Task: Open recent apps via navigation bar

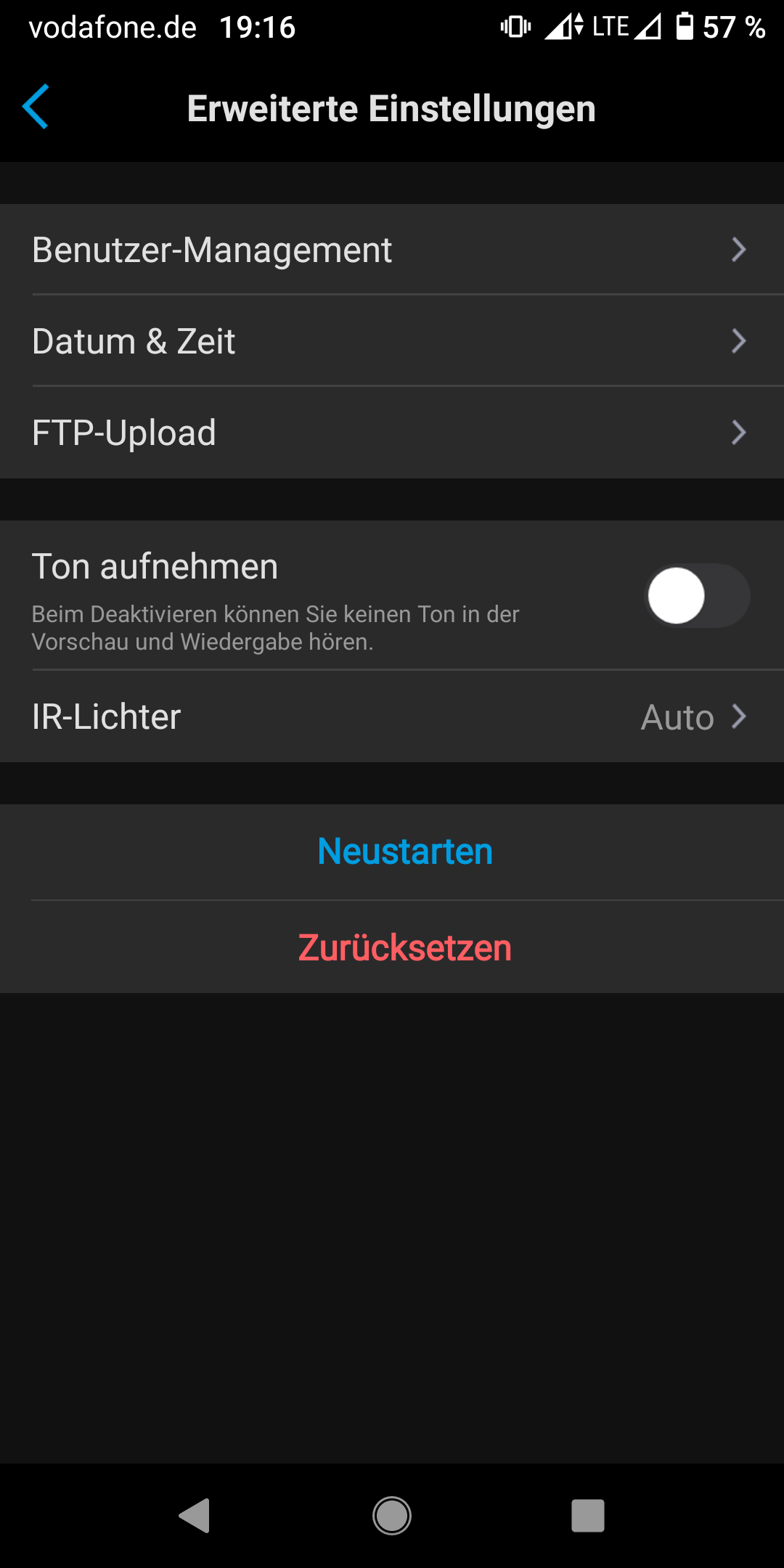Action: pos(588,1516)
